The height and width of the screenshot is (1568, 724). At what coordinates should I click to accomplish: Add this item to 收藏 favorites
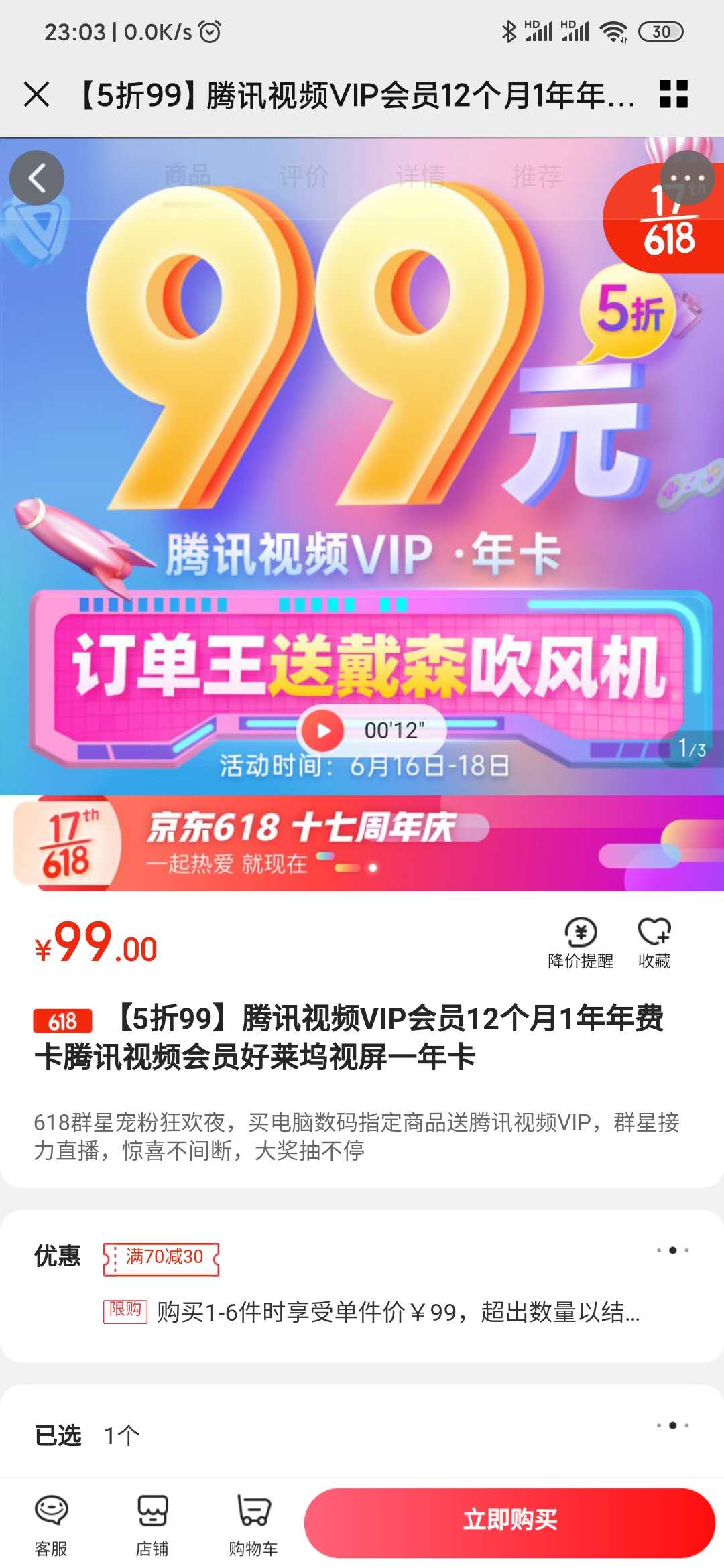[654, 943]
